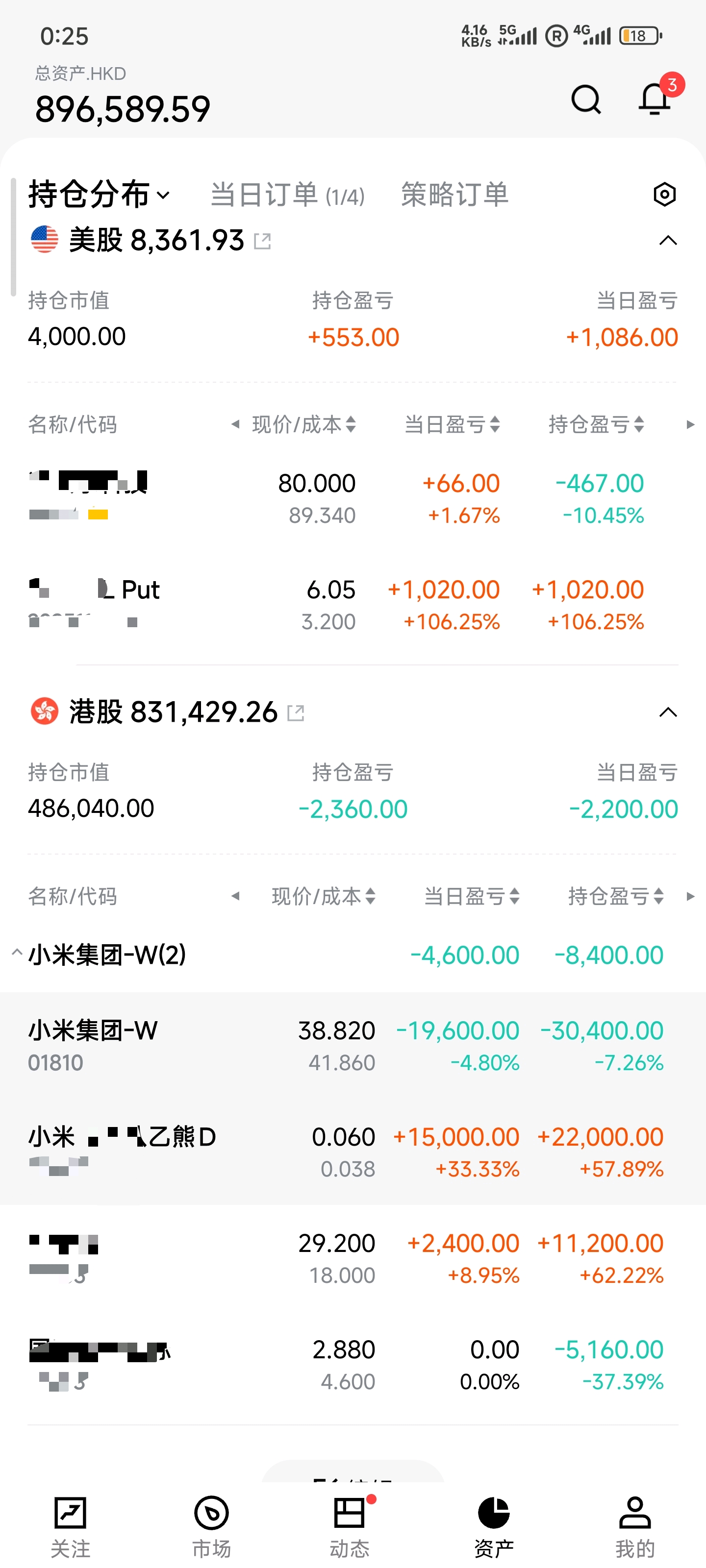The width and height of the screenshot is (706, 1568).
Task: Open the 小米集团-W 01810 position
Action: point(353,1045)
